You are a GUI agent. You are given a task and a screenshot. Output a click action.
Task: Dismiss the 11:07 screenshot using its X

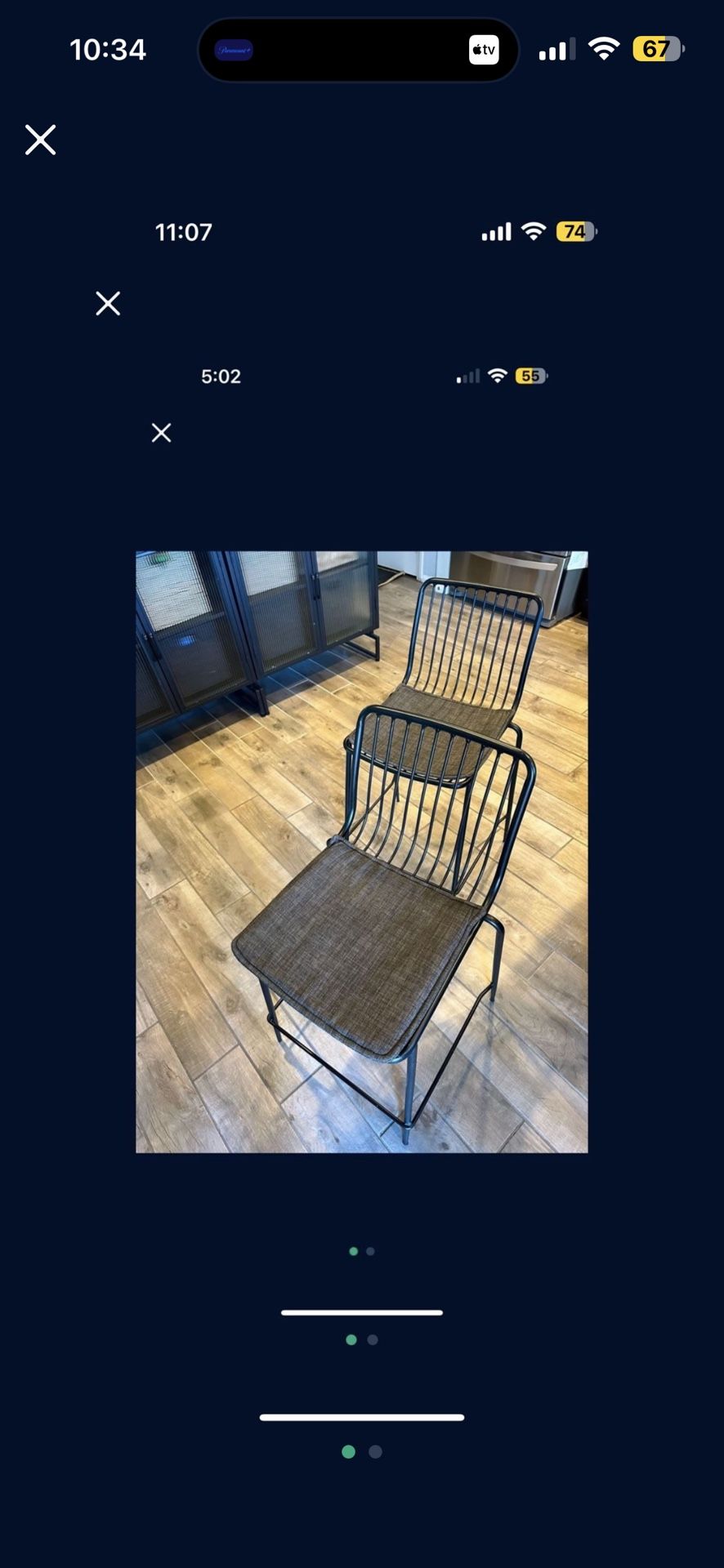click(108, 303)
